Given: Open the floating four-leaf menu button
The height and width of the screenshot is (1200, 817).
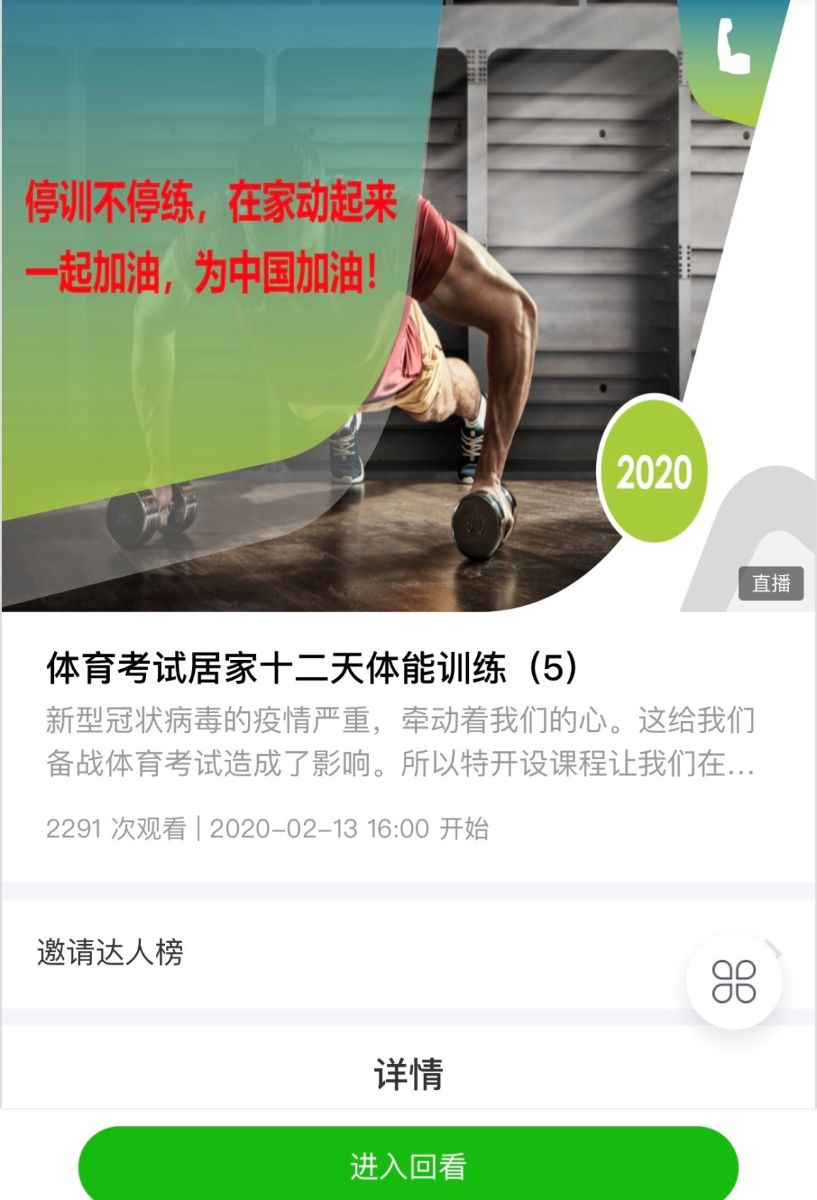Looking at the screenshot, I should (x=734, y=981).
